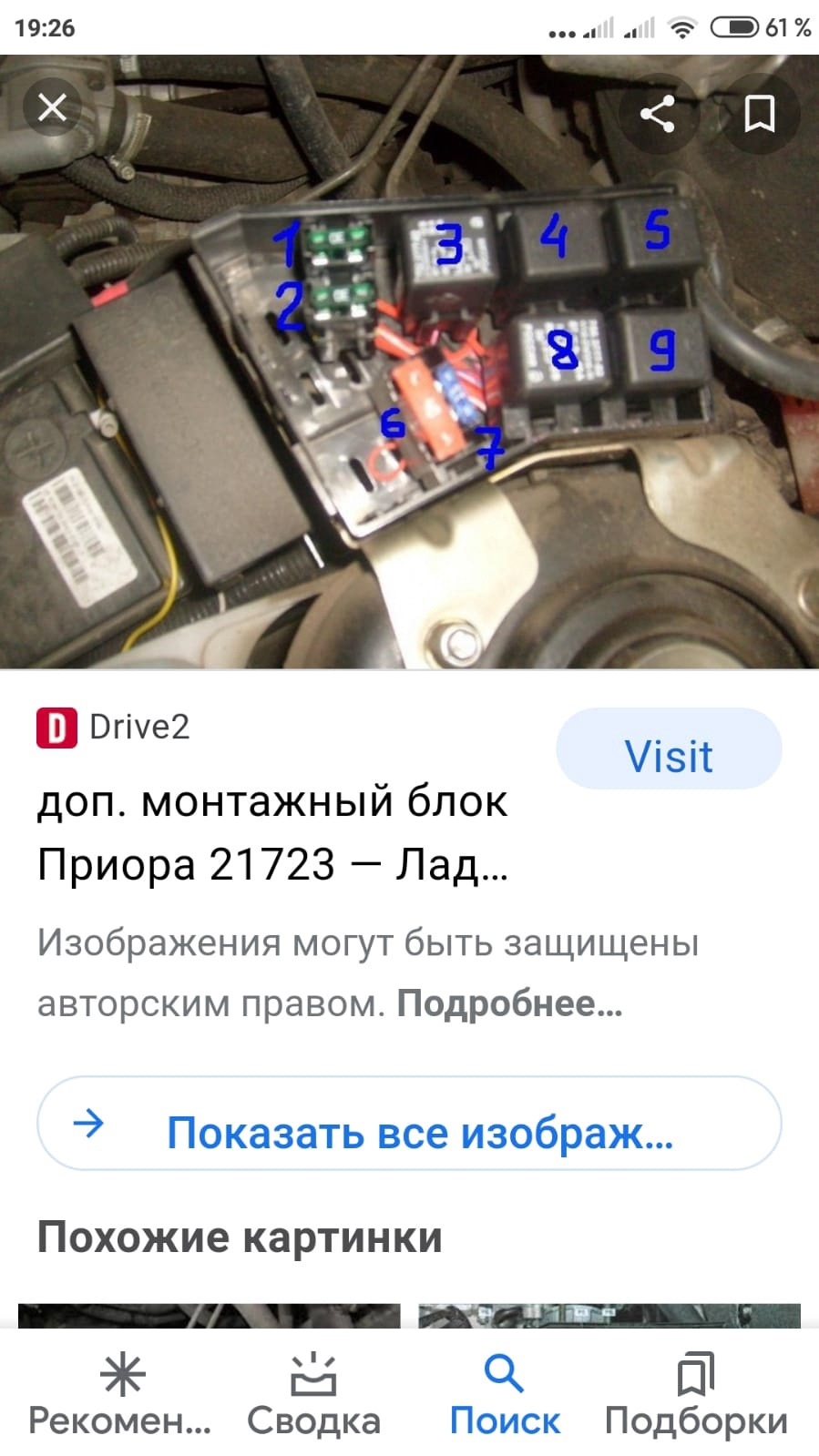Tap the Visit button for Drive2
Viewport: 819px width, 1456px height.
point(669,755)
